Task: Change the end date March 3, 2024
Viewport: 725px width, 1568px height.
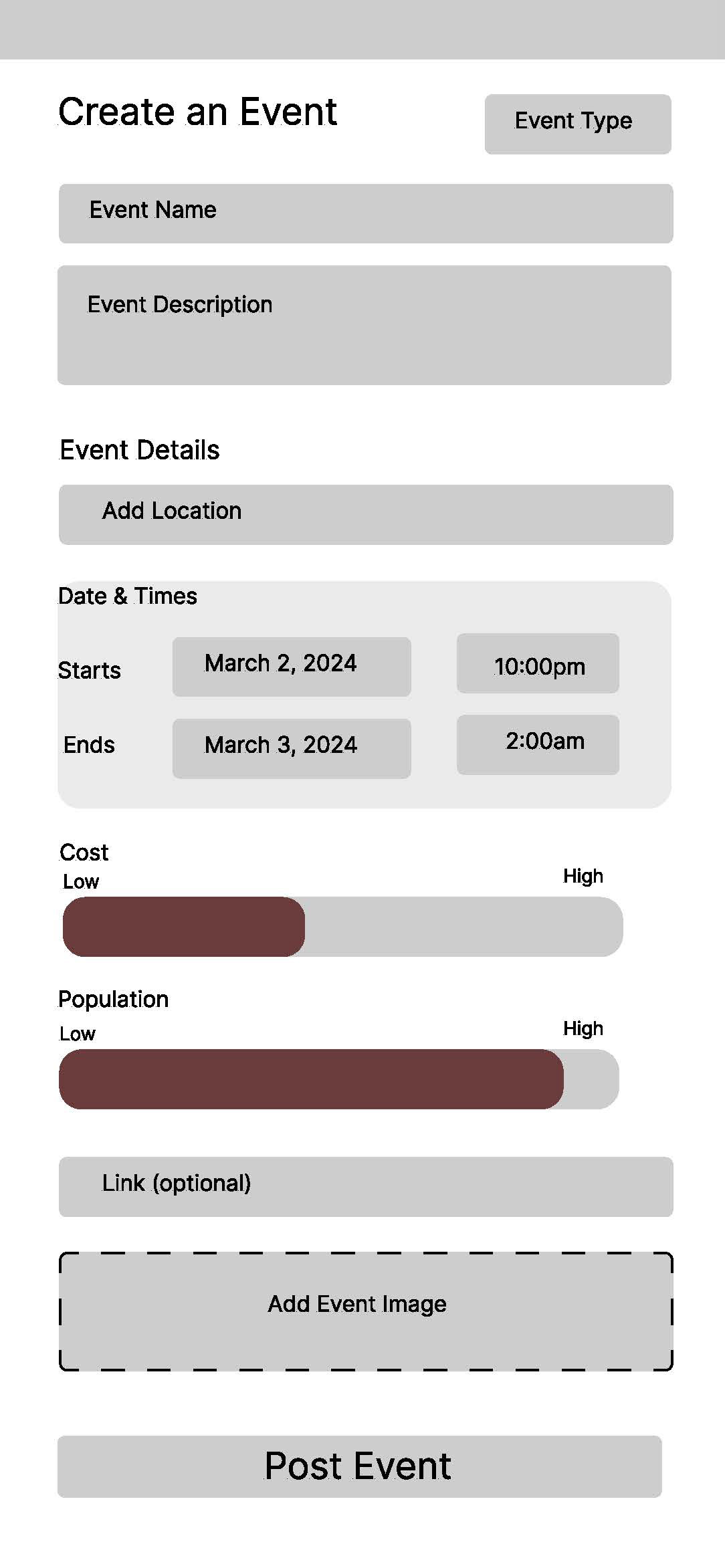Action: tap(292, 749)
